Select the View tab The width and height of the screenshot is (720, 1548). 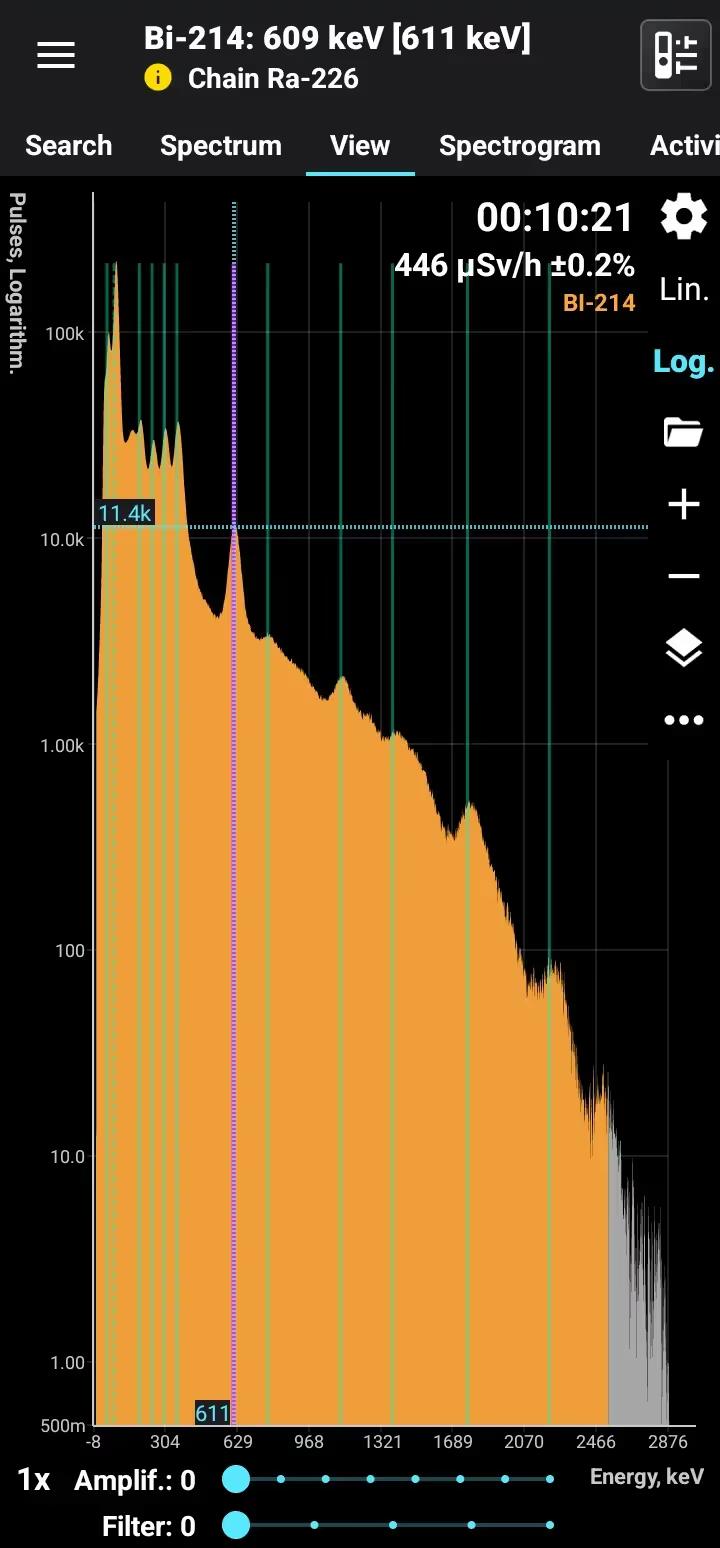360,146
